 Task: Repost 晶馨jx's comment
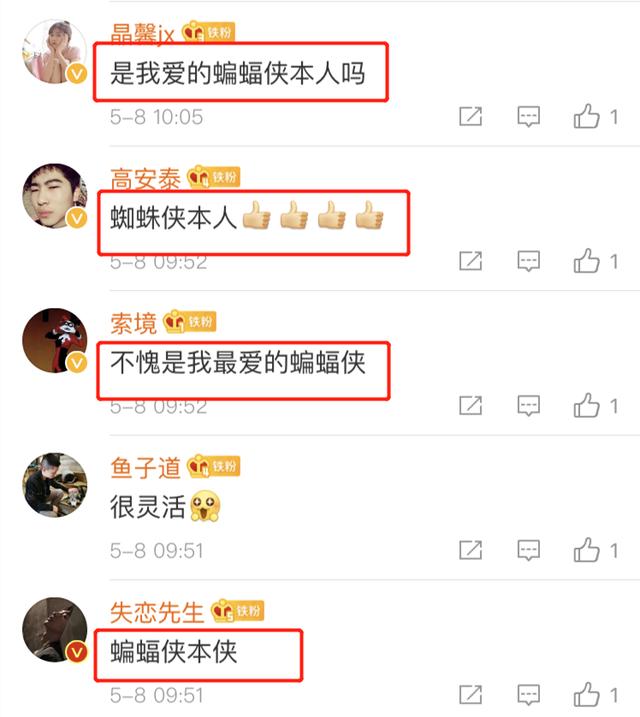(x=470, y=116)
